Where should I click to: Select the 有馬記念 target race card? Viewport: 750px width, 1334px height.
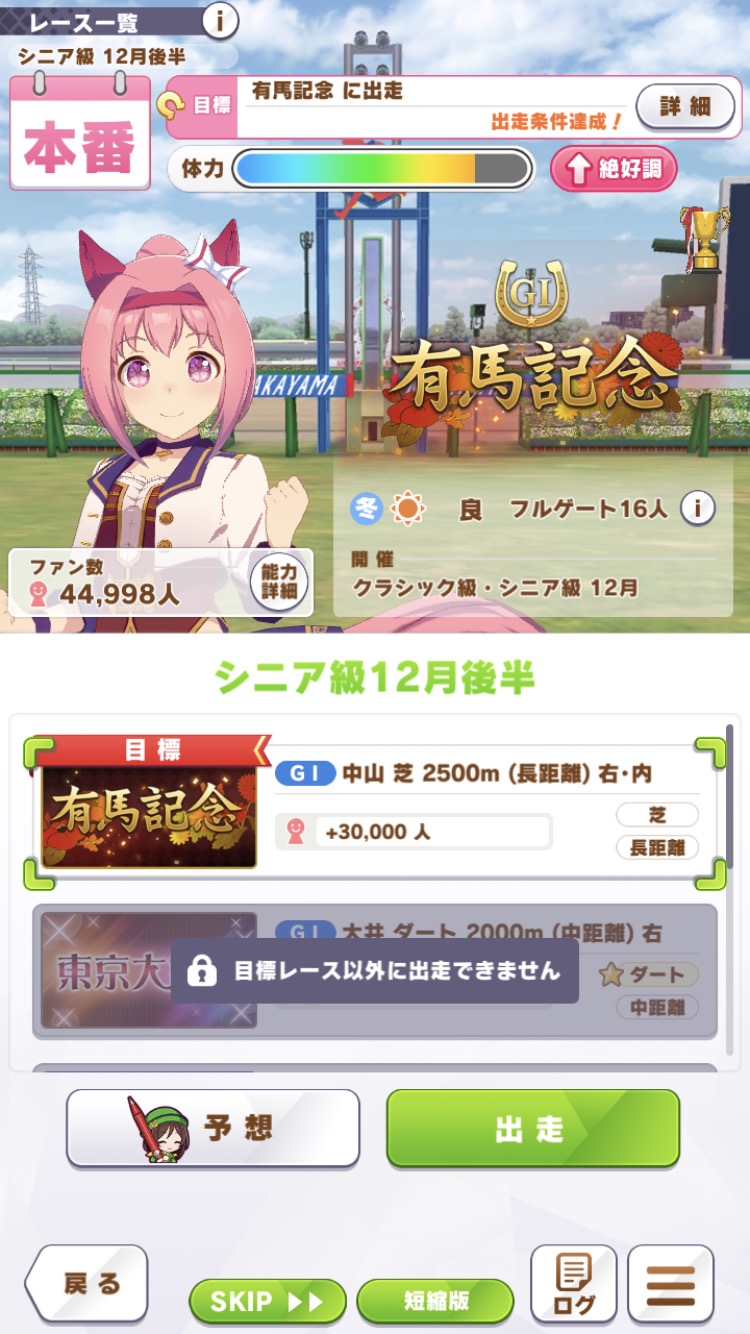point(374,813)
